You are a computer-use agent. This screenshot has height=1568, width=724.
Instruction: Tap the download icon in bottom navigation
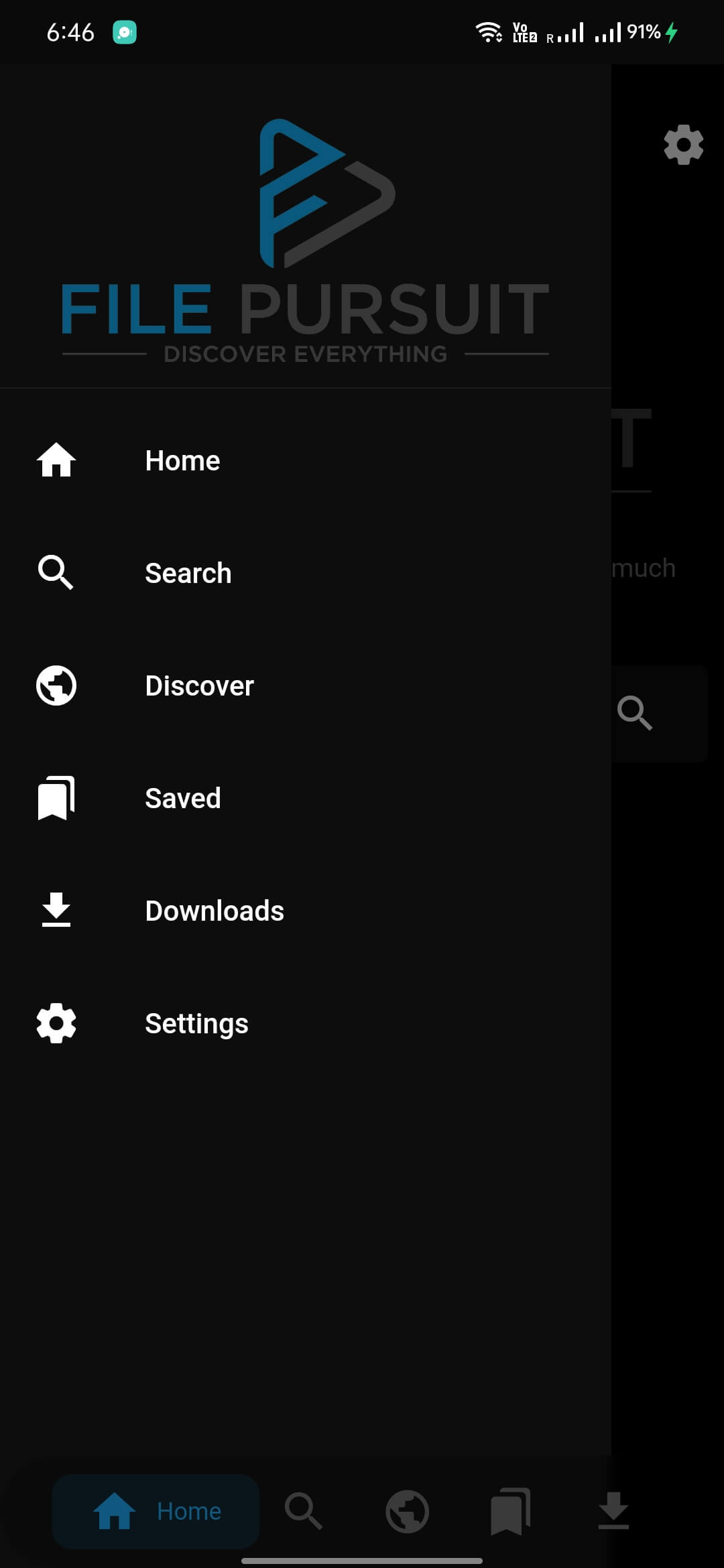click(612, 1511)
